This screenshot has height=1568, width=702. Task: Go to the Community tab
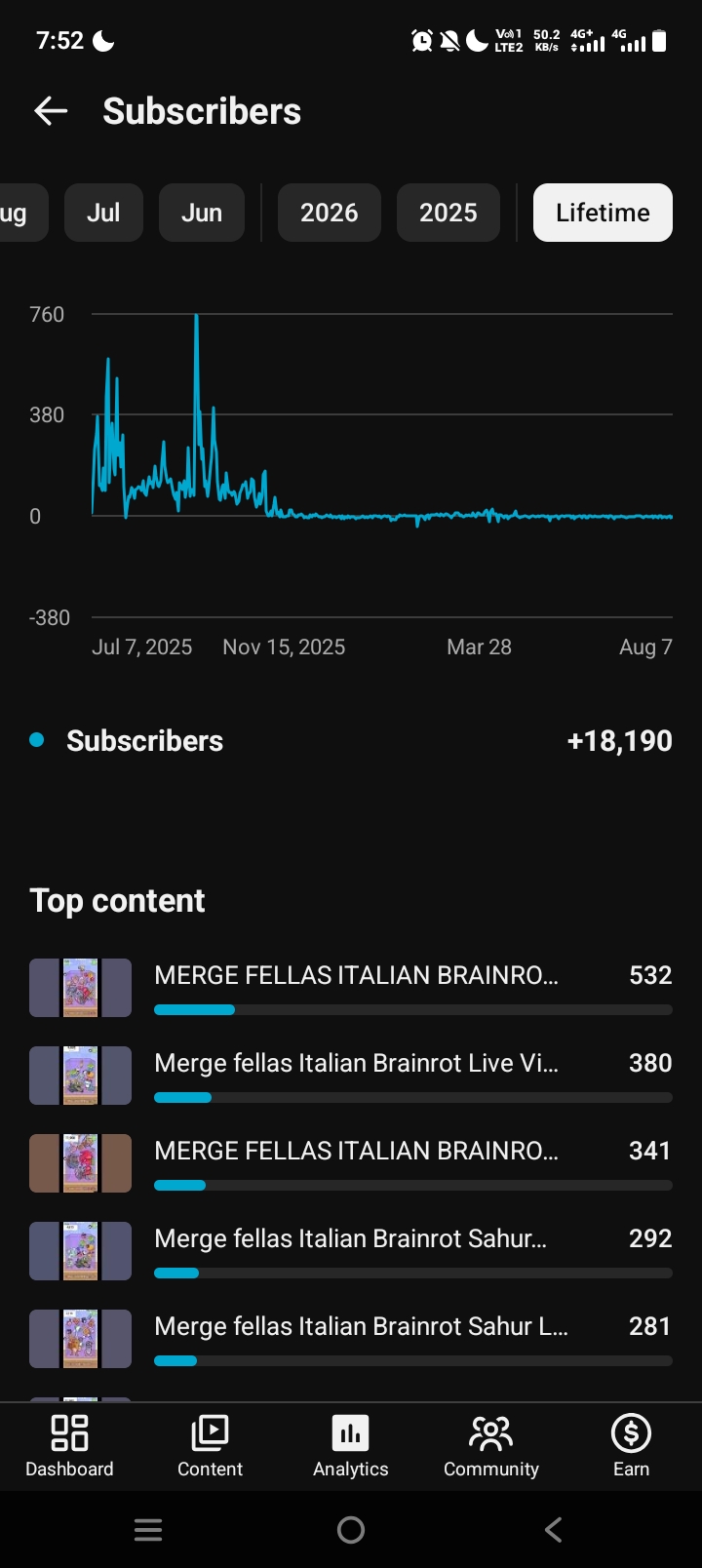(491, 1446)
